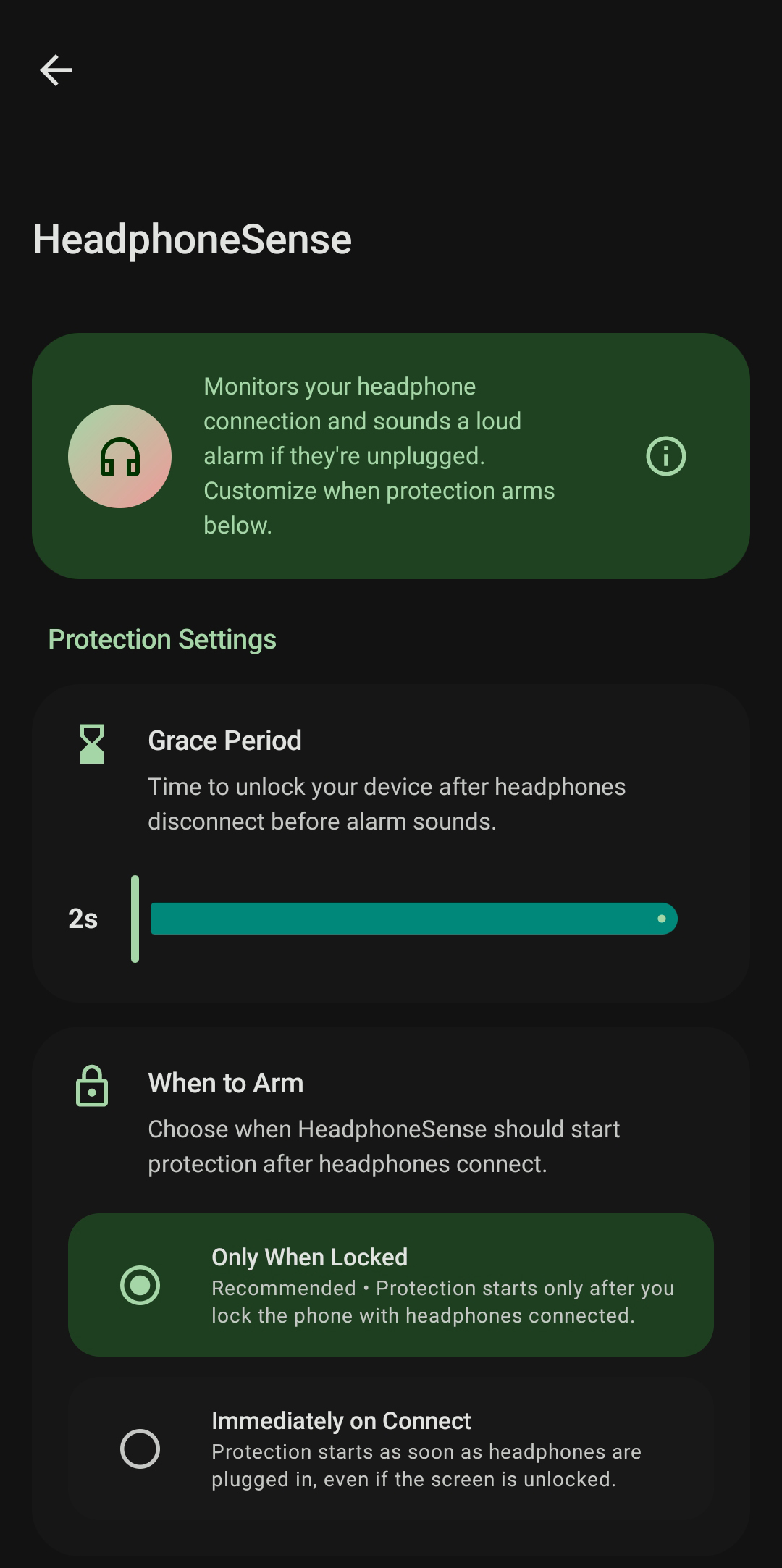
Task: Toggle the arming mode to Immediately on Connect
Action: [x=391, y=1448]
